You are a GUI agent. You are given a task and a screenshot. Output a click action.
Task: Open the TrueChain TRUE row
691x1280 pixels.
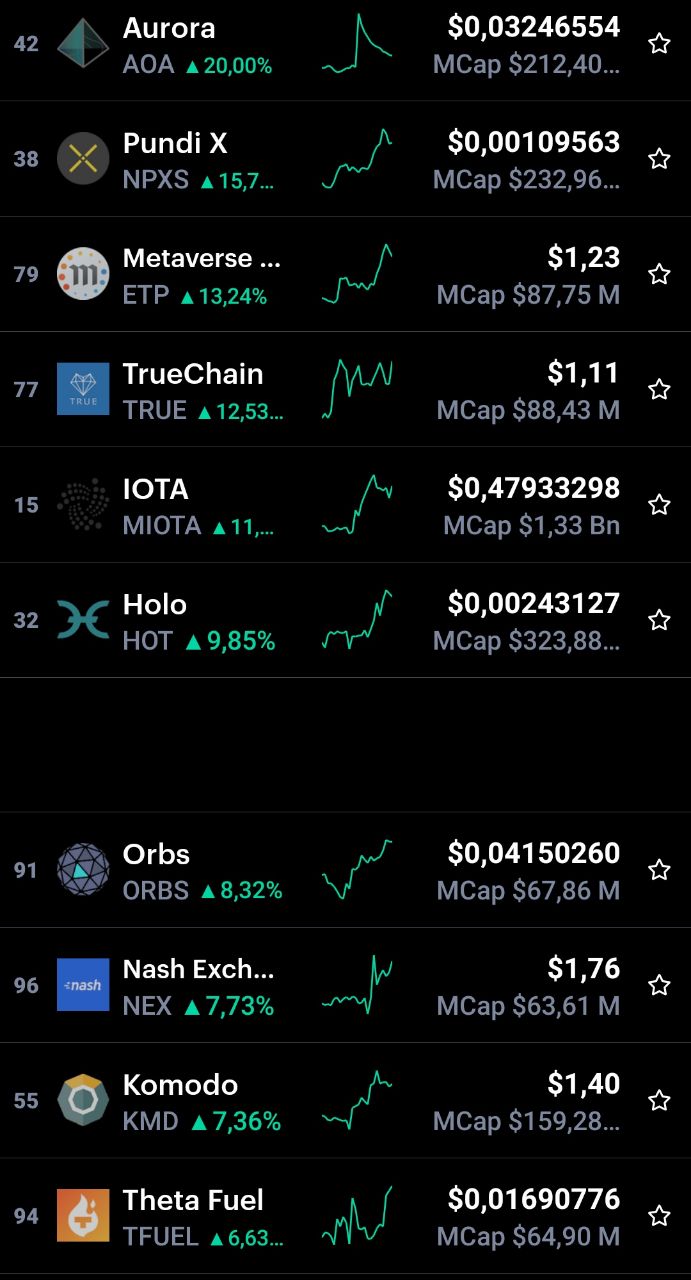tap(345, 389)
